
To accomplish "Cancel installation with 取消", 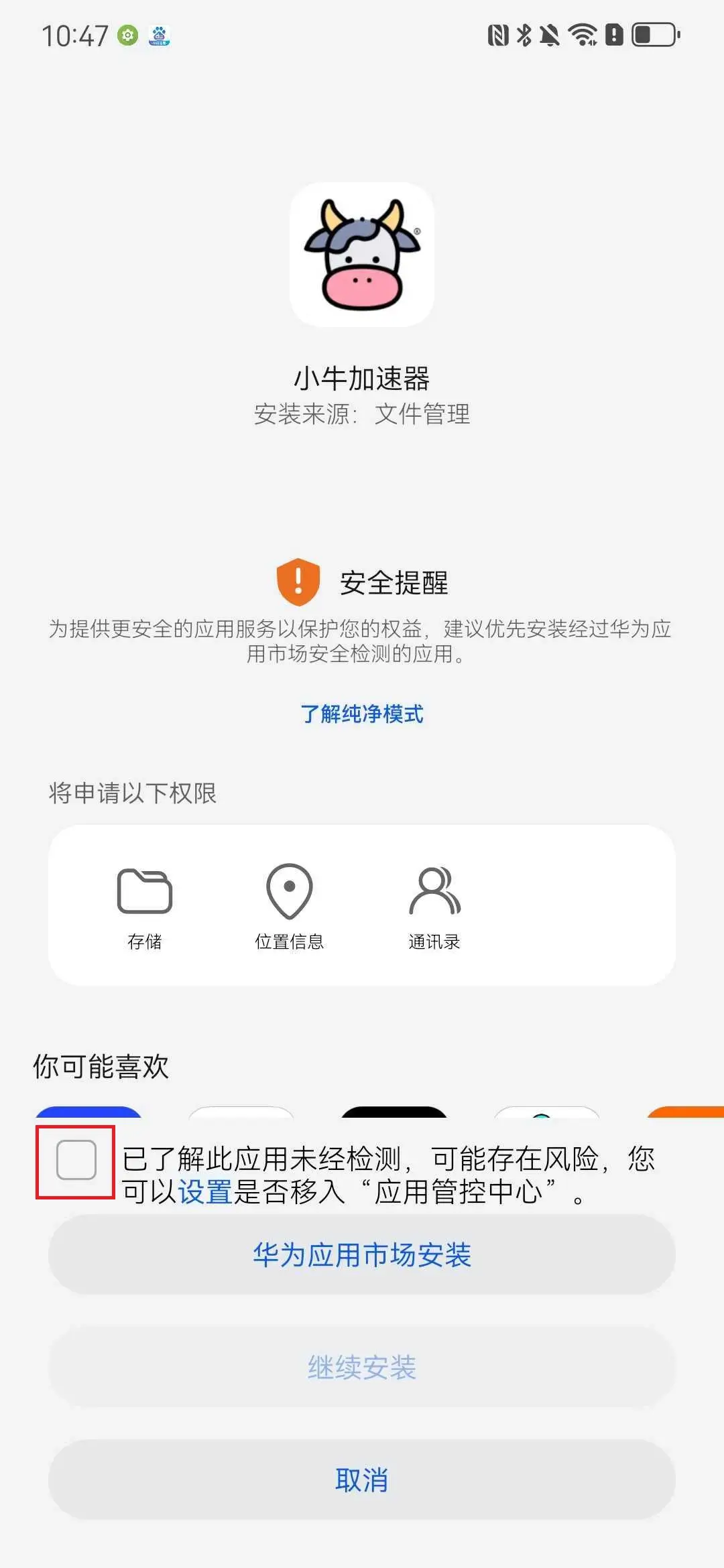I will [362, 1480].
